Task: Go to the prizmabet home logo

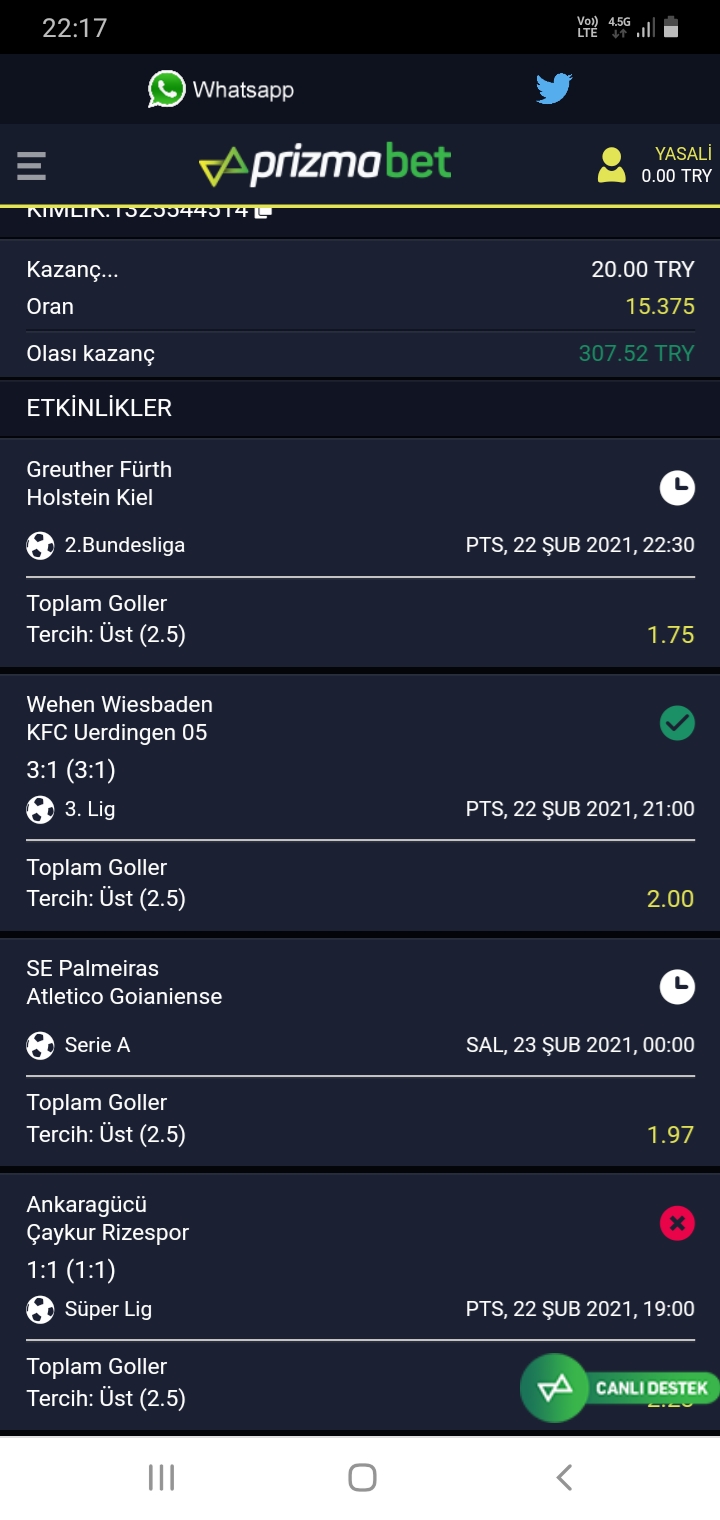Action: (325, 165)
